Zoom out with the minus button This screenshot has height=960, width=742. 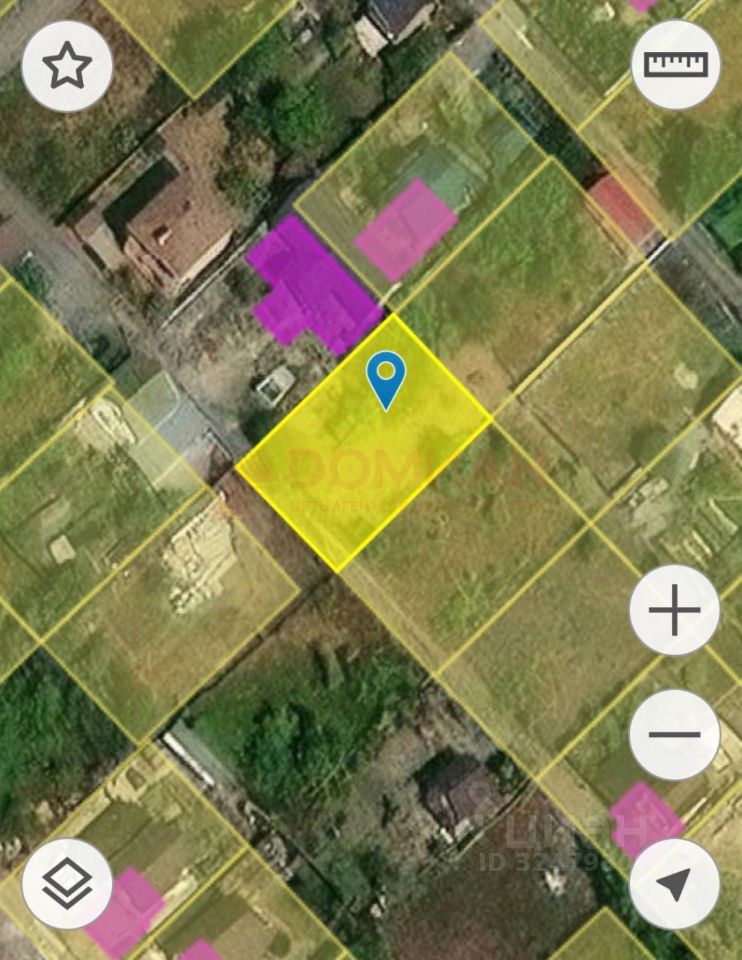674,735
